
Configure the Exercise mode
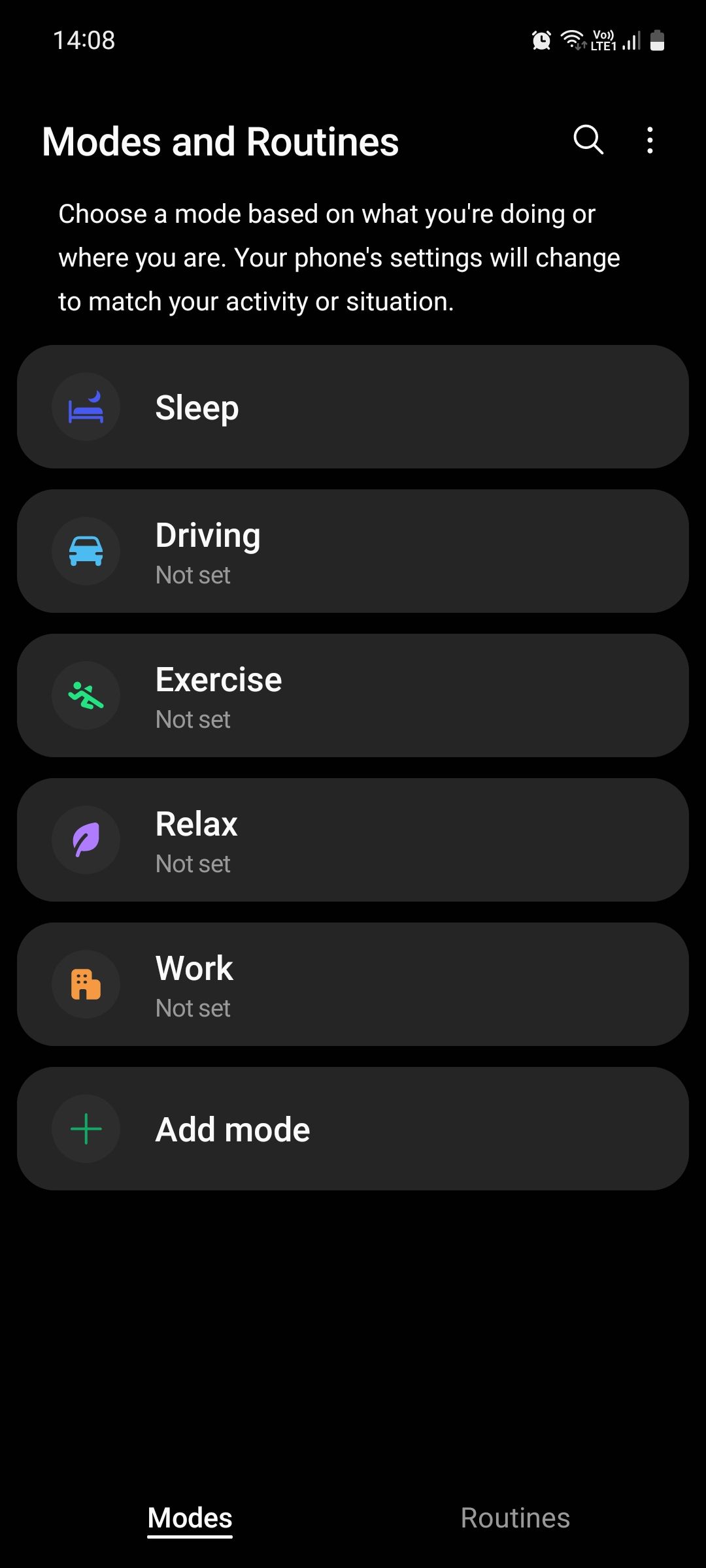point(353,695)
